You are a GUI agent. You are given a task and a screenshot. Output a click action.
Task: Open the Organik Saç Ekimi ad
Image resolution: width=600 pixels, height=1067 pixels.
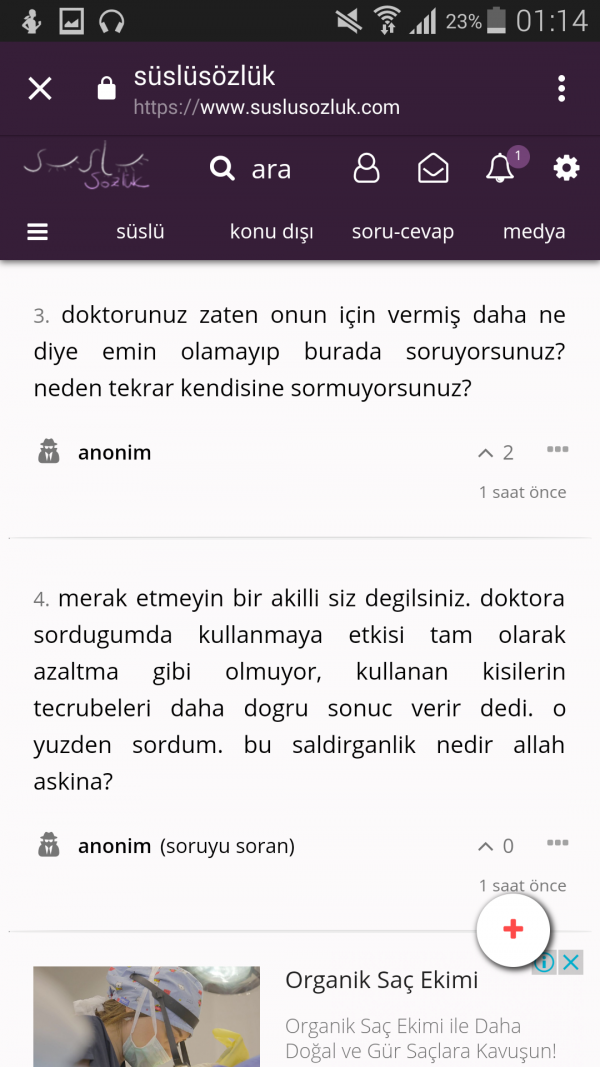(x=380, y=981)
